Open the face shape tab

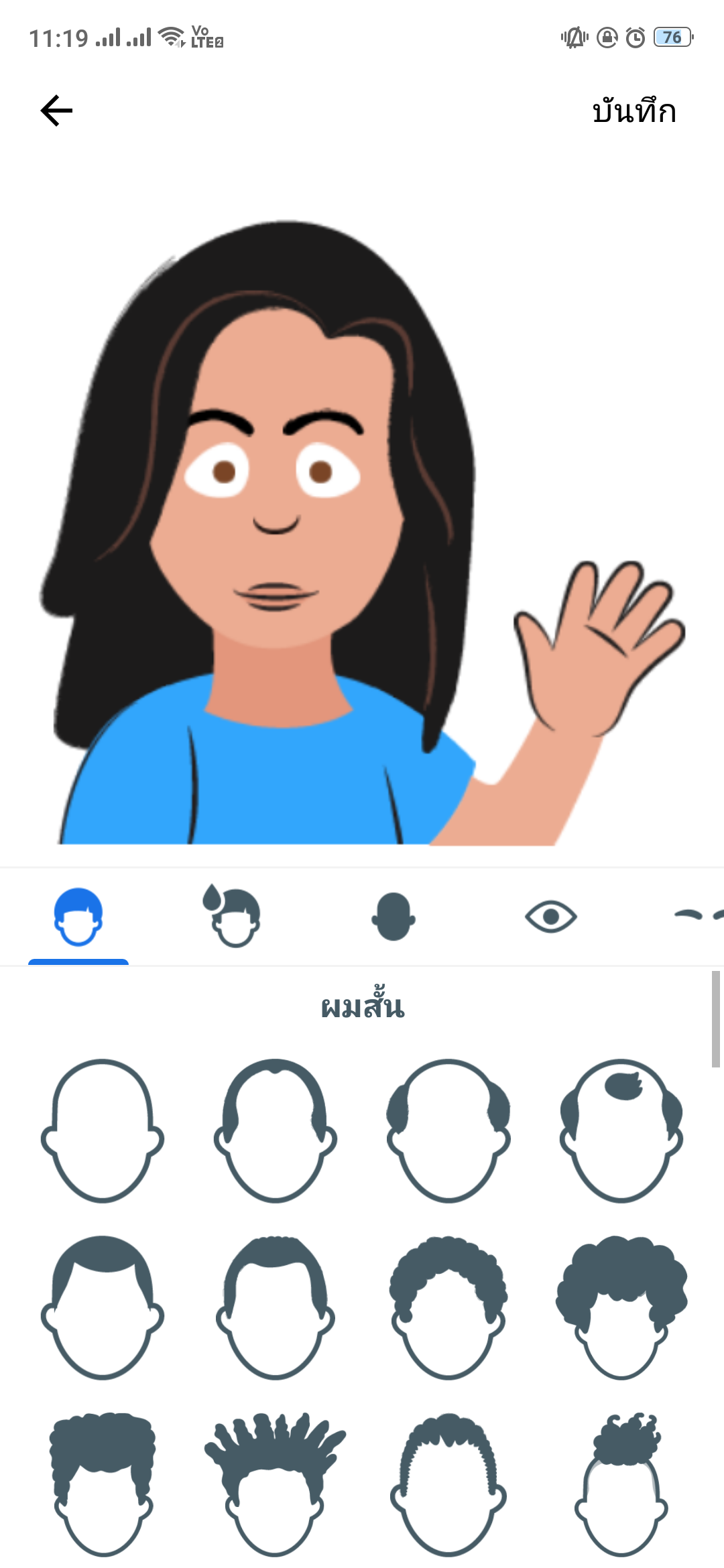click(394, 916)
